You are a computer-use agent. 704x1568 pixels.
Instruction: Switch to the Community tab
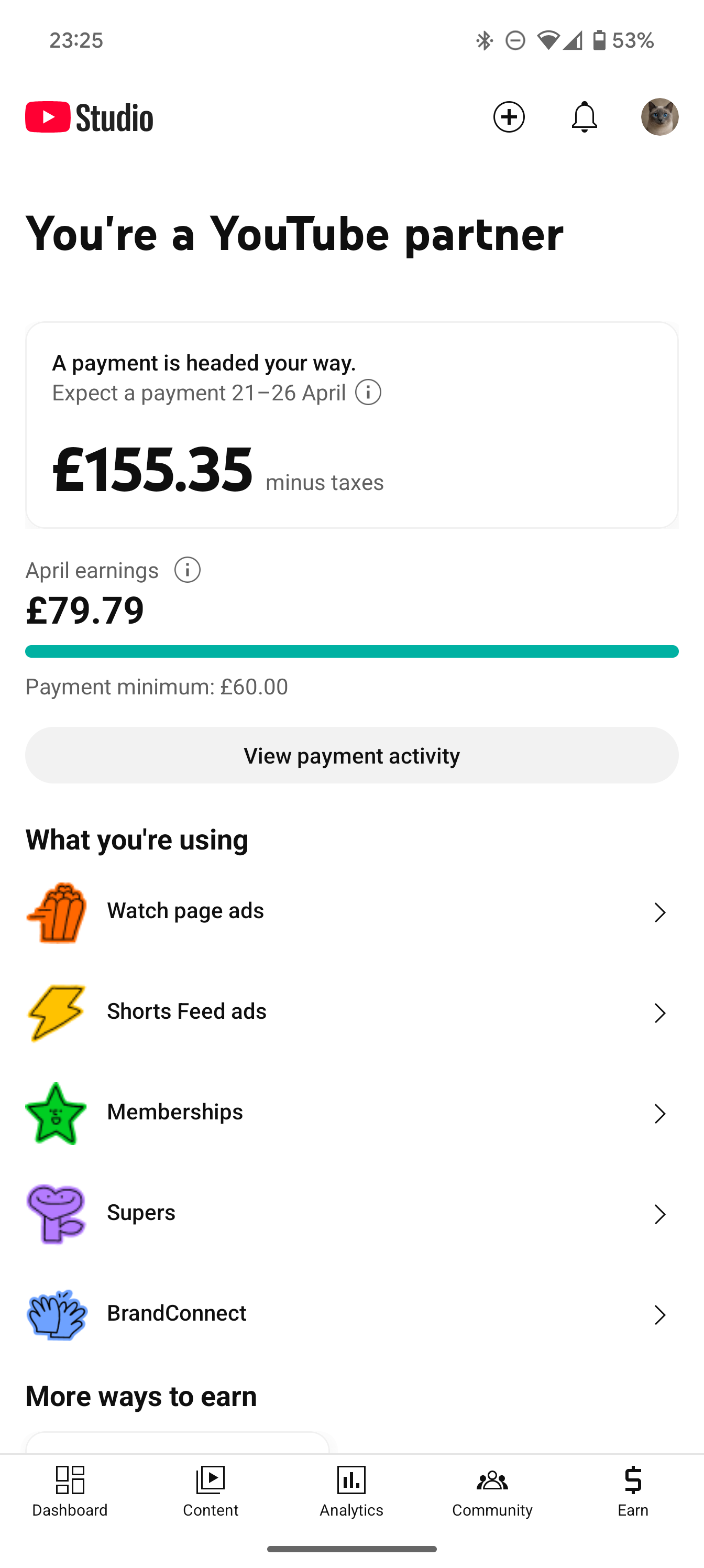(x=492, y=1492)
